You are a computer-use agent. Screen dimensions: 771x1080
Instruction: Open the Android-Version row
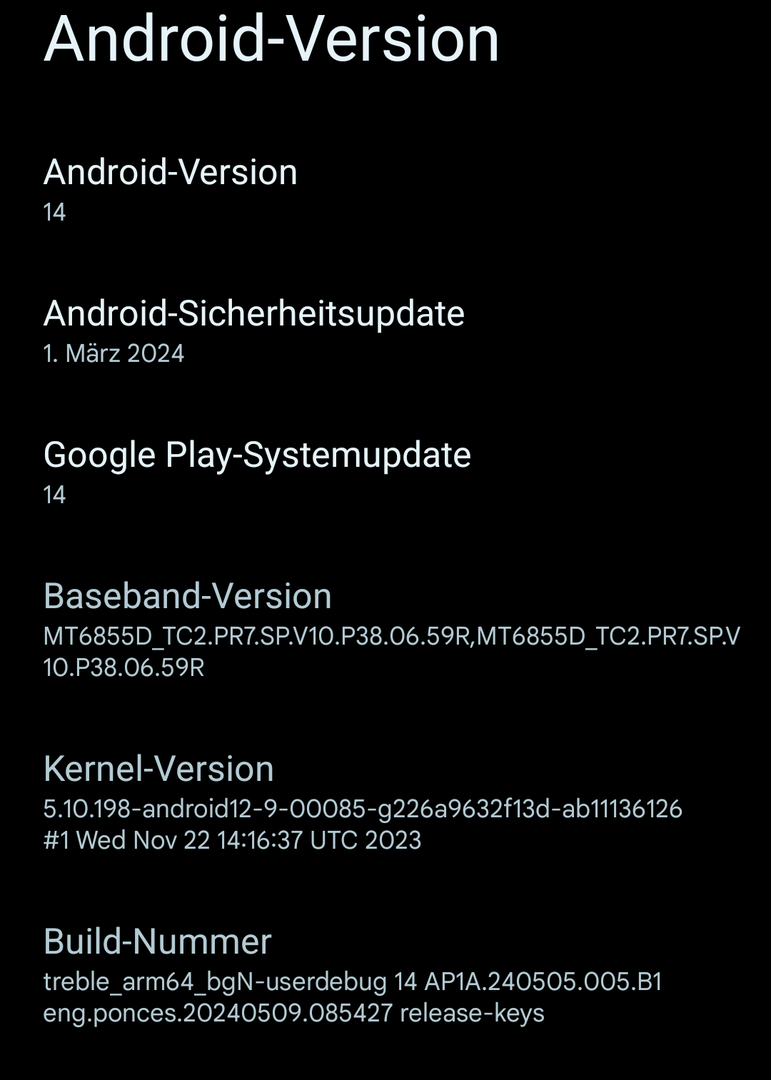(x=170, y=188)
